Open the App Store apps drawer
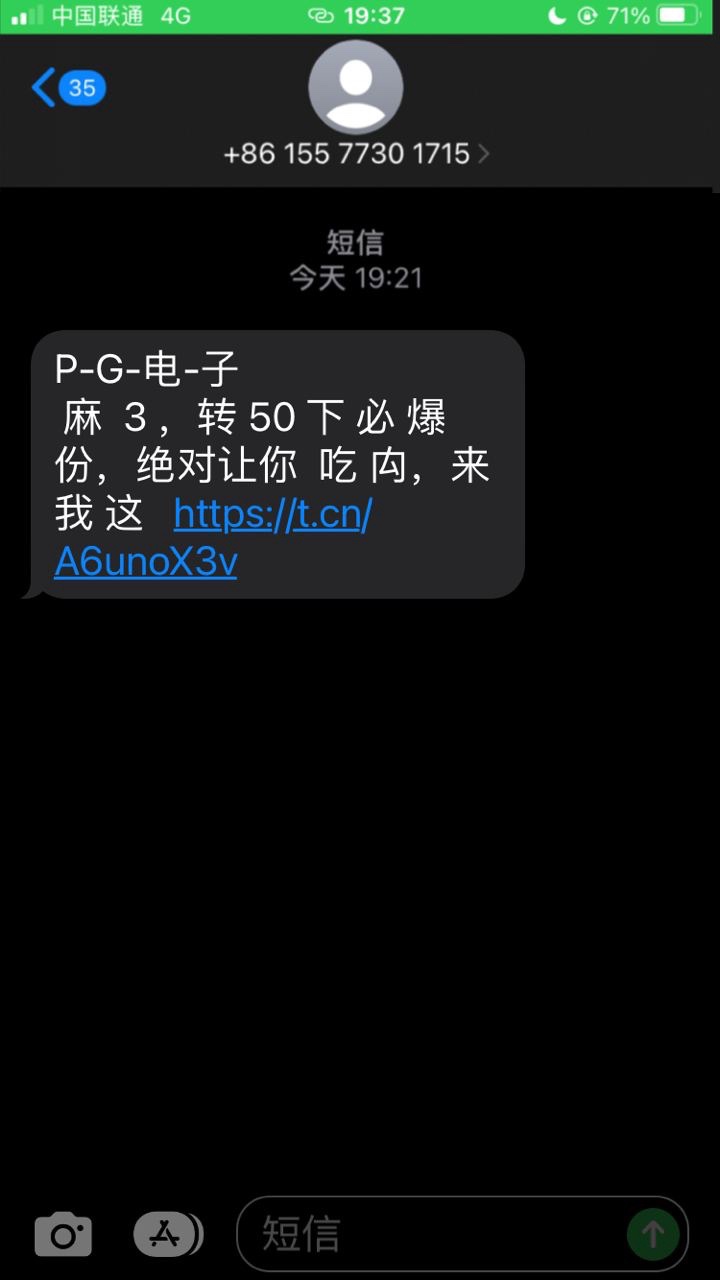 tap(167, 1234)
